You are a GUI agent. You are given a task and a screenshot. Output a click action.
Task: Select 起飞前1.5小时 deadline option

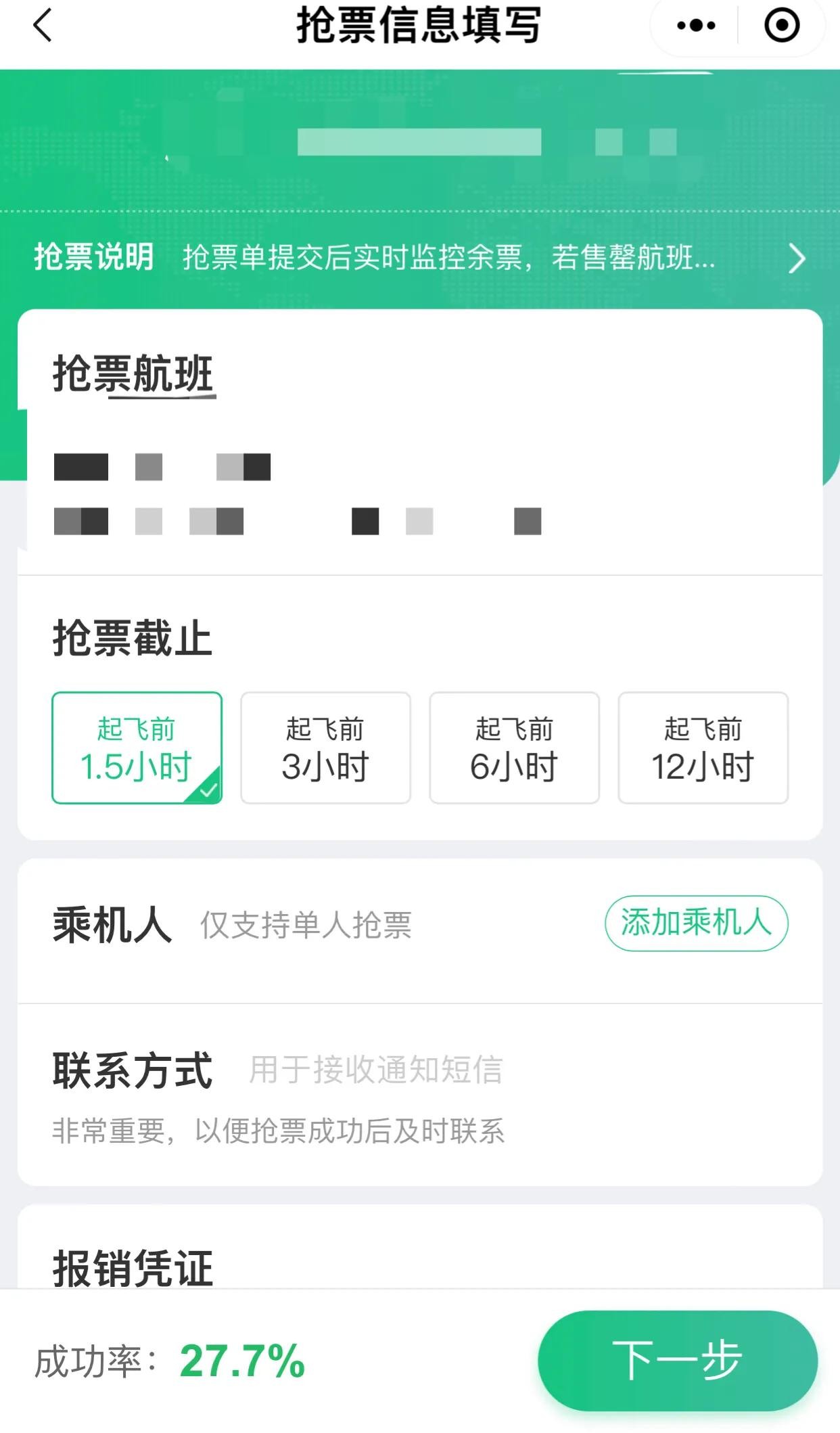click(x=137, y=748)
